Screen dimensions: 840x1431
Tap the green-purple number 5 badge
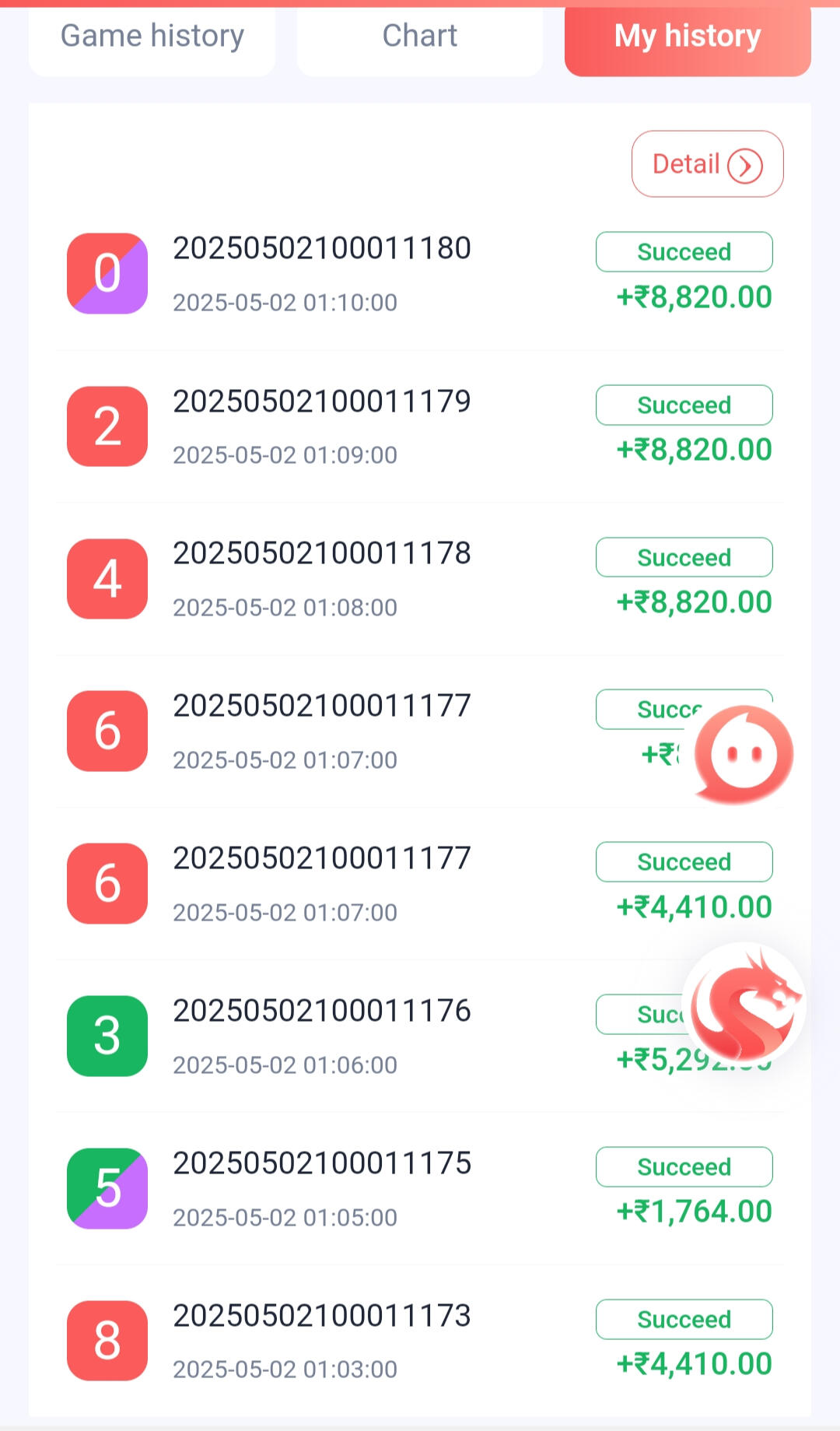[107, 1188]
